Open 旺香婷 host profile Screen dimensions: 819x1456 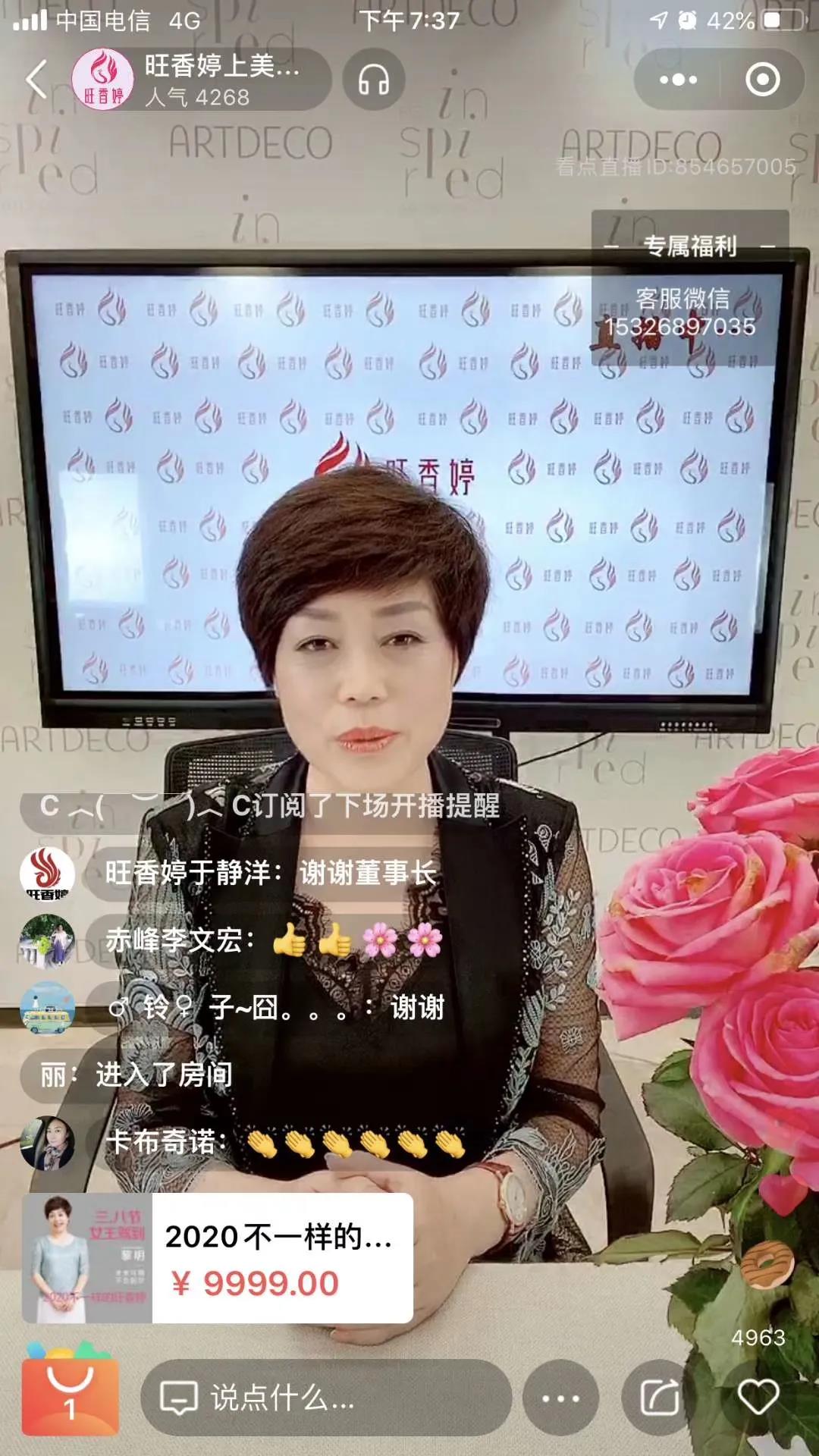pyautogui.click(x=103, y=79)
